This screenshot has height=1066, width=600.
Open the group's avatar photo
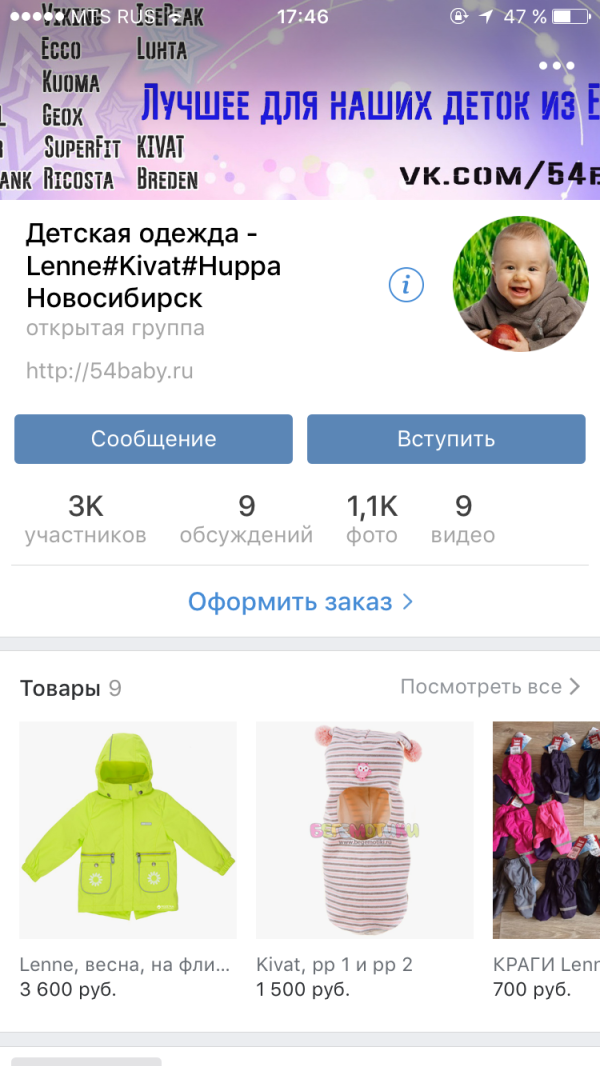(x=519, y=285)
